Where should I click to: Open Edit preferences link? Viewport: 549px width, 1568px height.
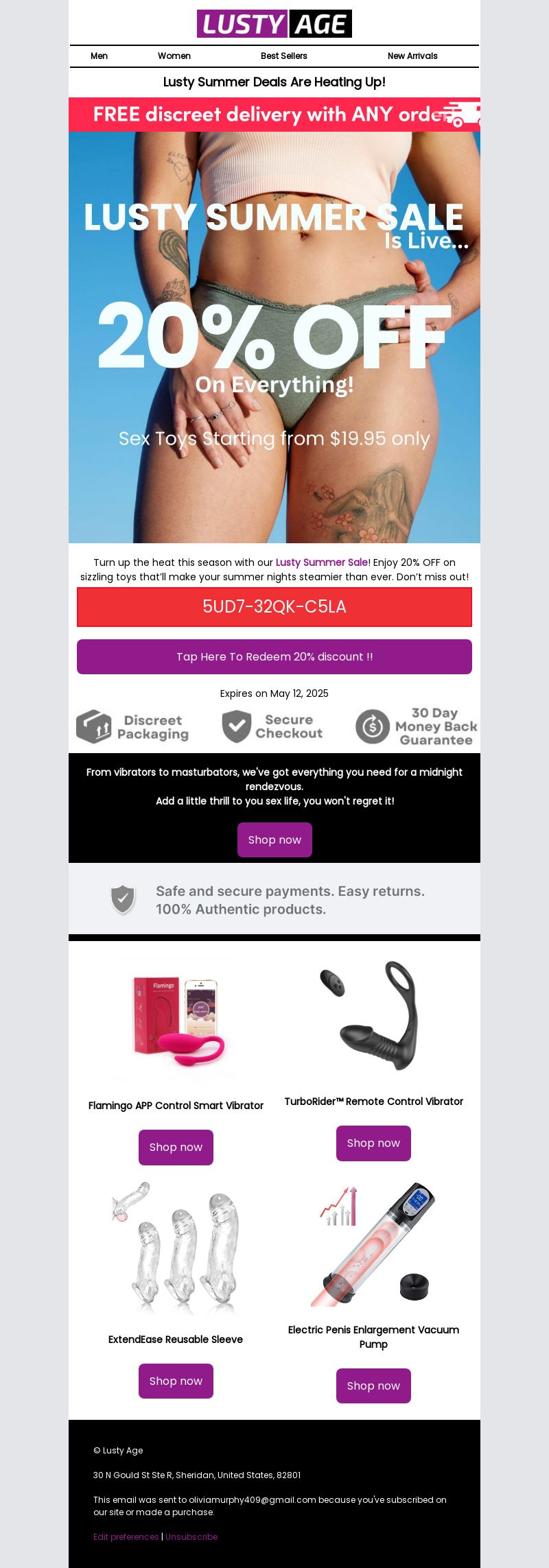click(126, 1536)
